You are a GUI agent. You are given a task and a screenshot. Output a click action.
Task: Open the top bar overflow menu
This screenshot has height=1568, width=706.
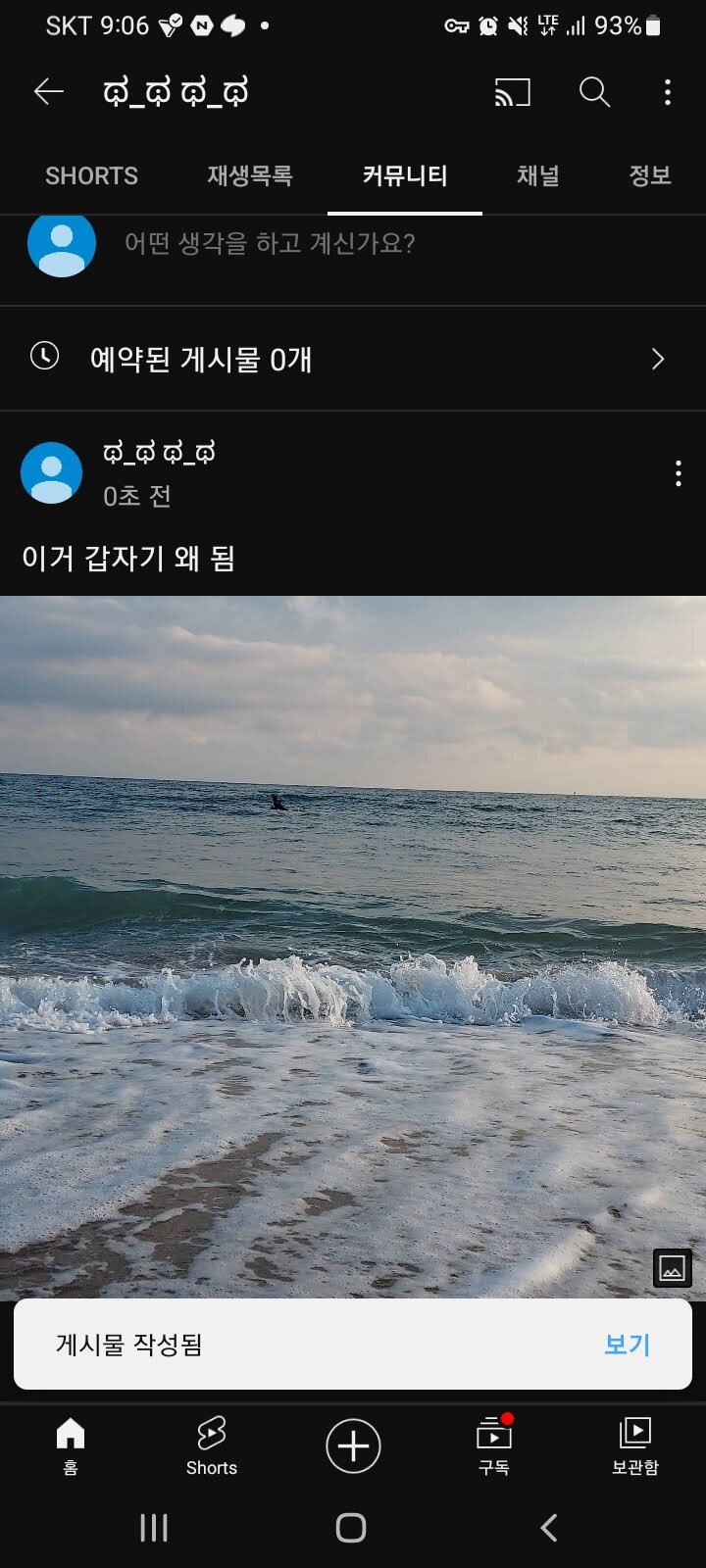[668, 92]
